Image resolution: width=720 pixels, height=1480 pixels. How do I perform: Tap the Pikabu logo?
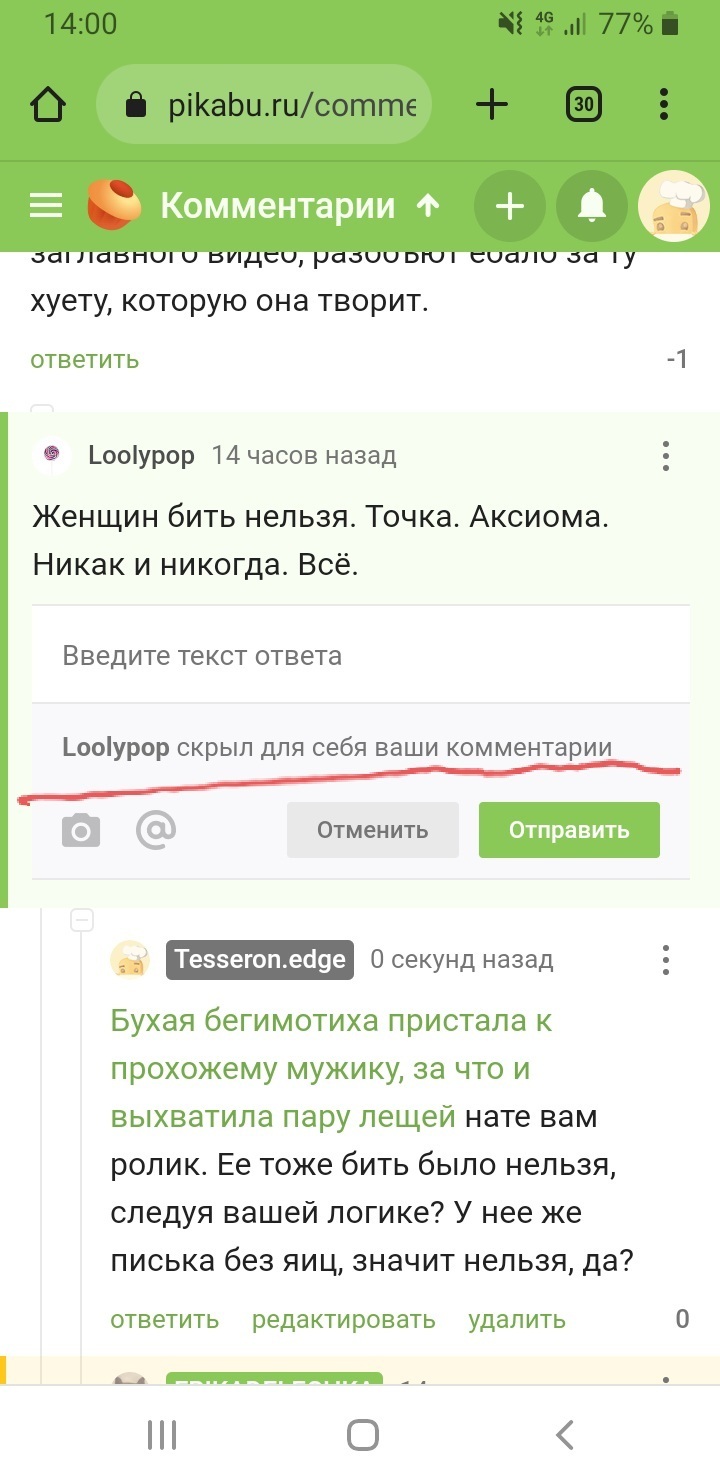113,205
